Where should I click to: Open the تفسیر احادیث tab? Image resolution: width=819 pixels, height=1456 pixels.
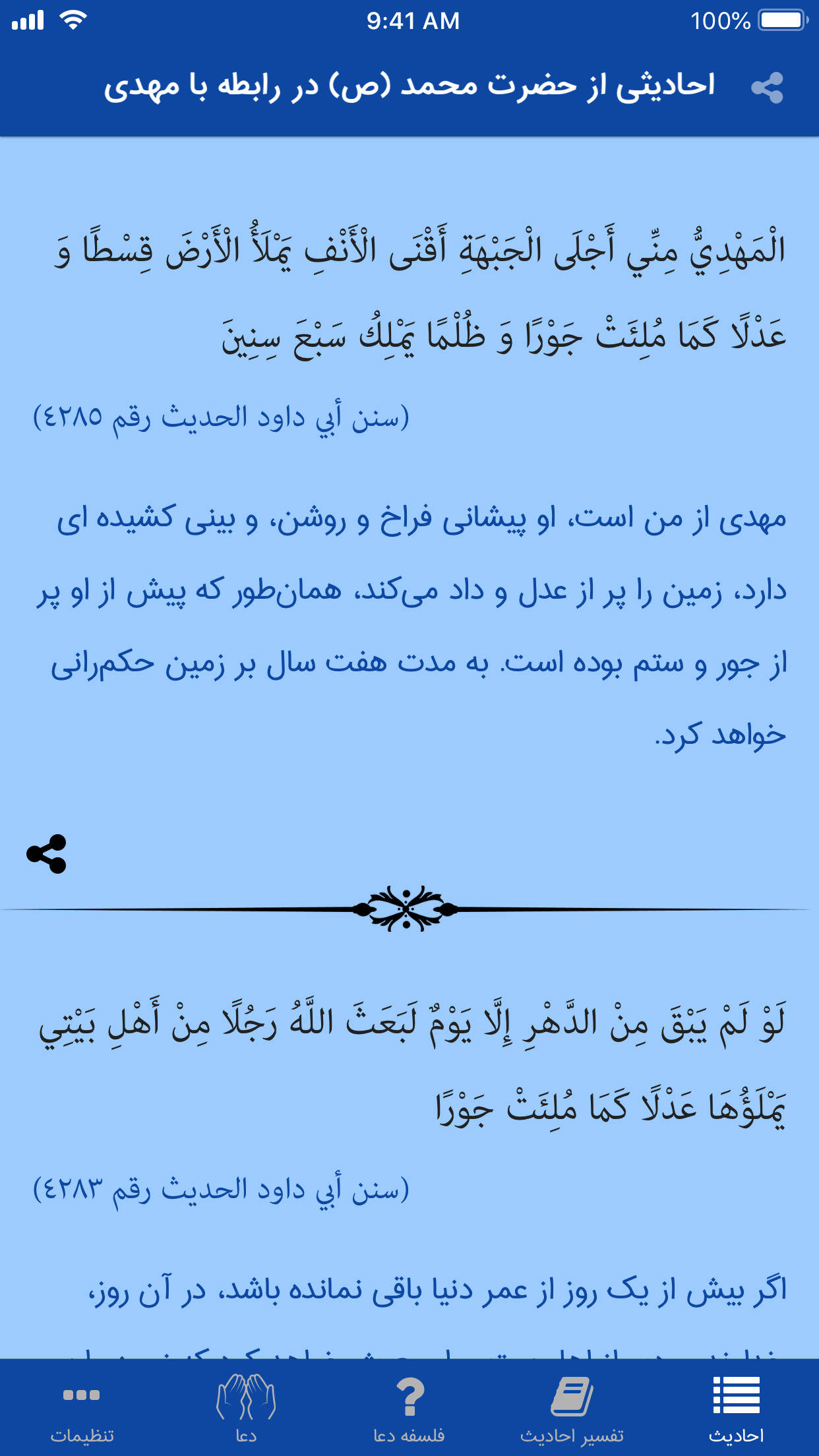click(572, 1409)
